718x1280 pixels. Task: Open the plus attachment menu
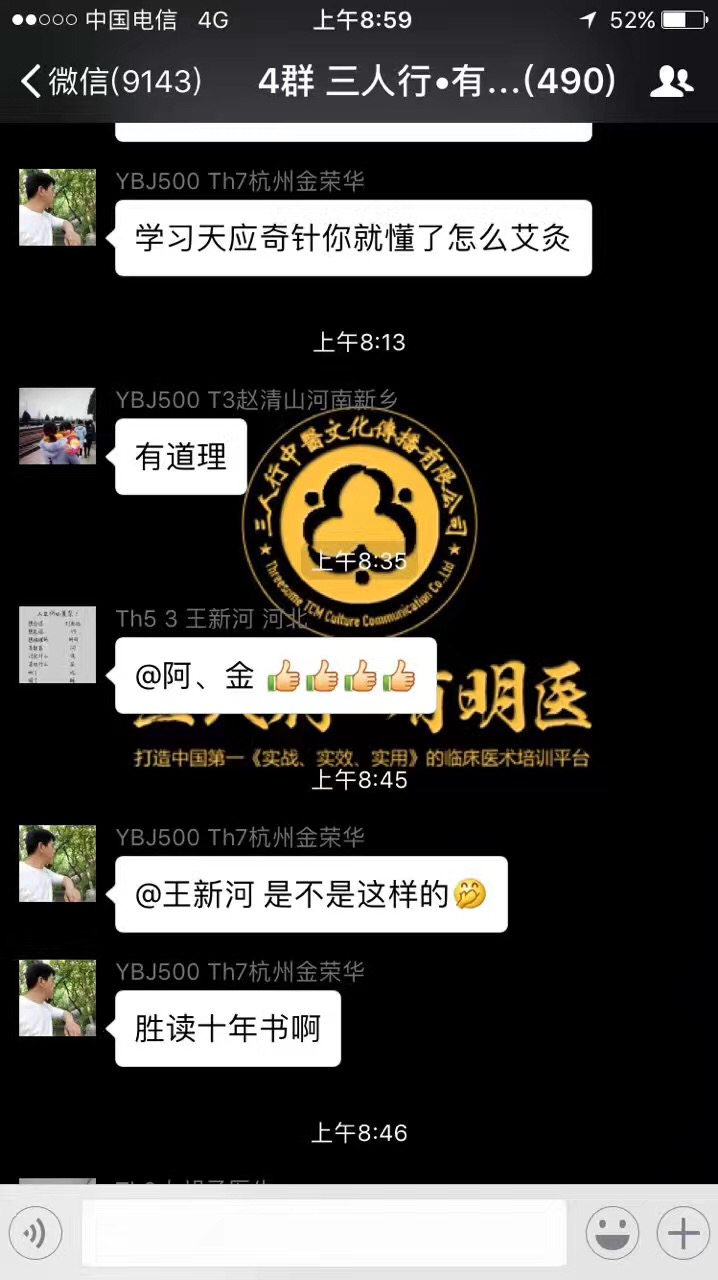682,1232
